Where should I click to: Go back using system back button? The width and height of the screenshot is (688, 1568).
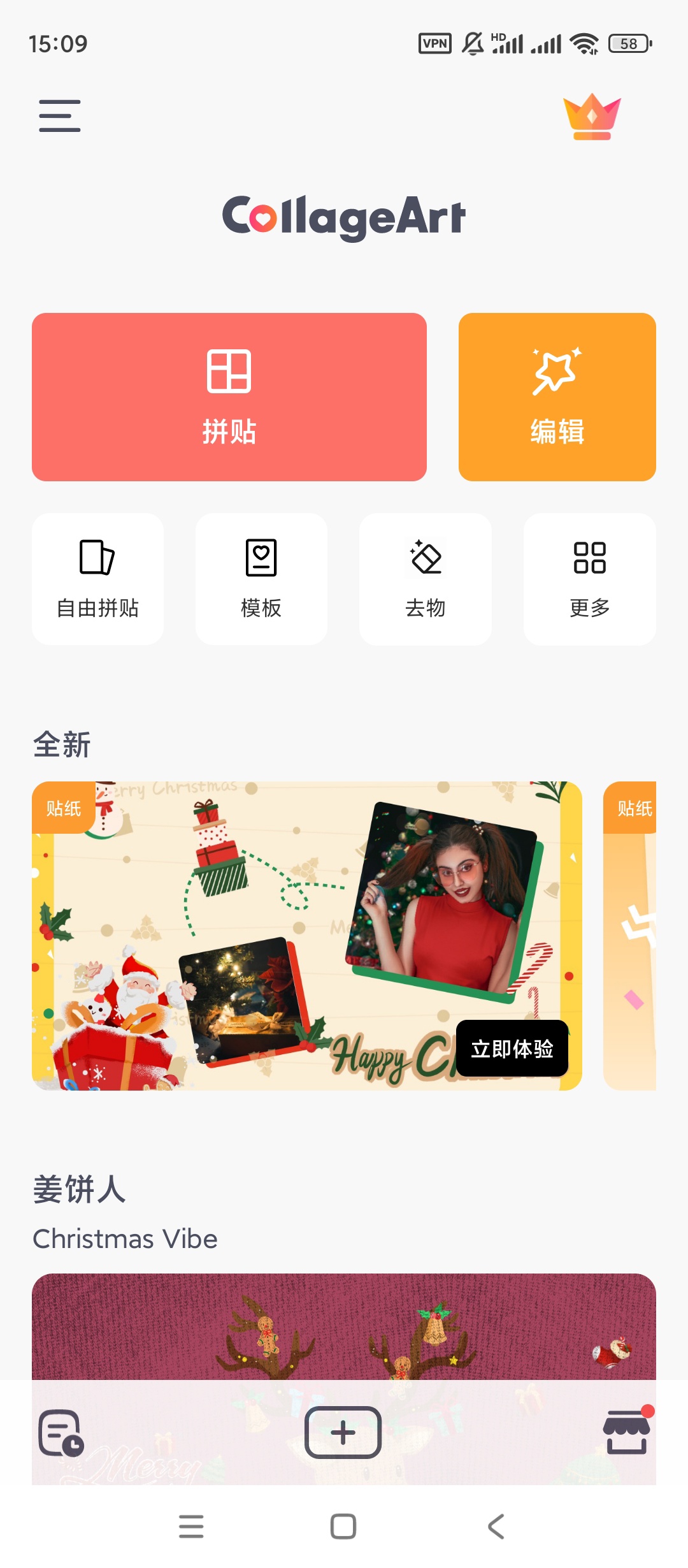tap(496, 1527)
